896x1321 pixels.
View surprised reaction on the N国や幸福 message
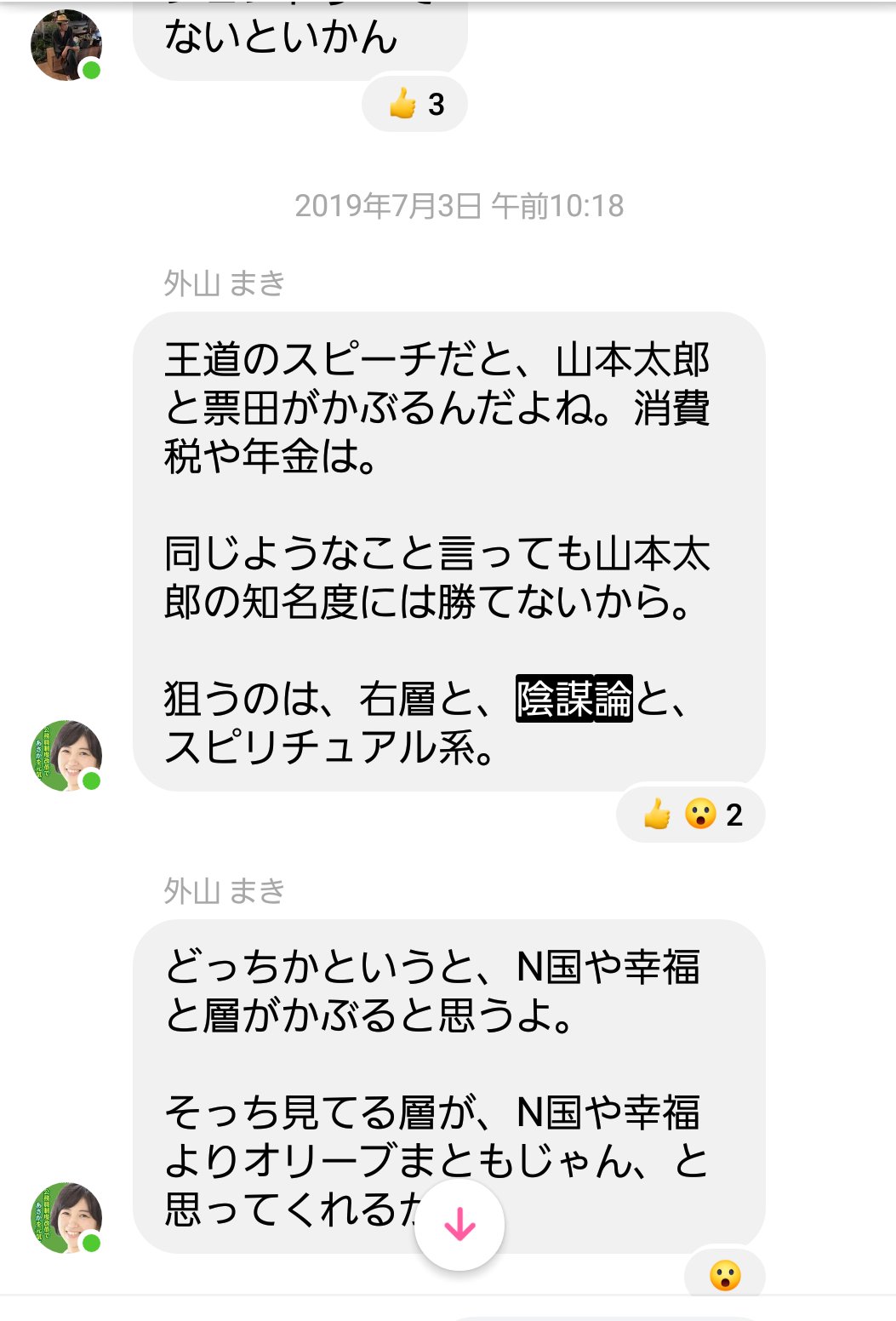pyautogui.click(x=725, y=1275)
